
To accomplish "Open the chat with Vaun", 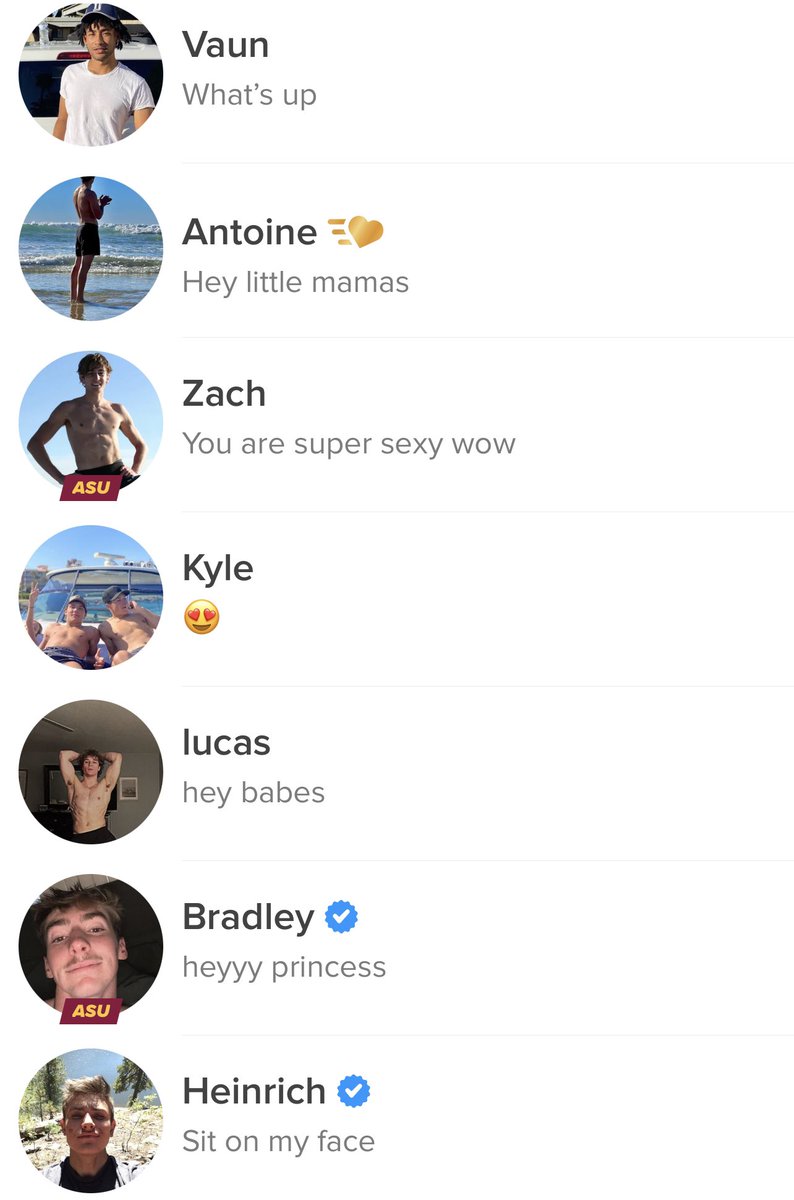I will point(400,72).
